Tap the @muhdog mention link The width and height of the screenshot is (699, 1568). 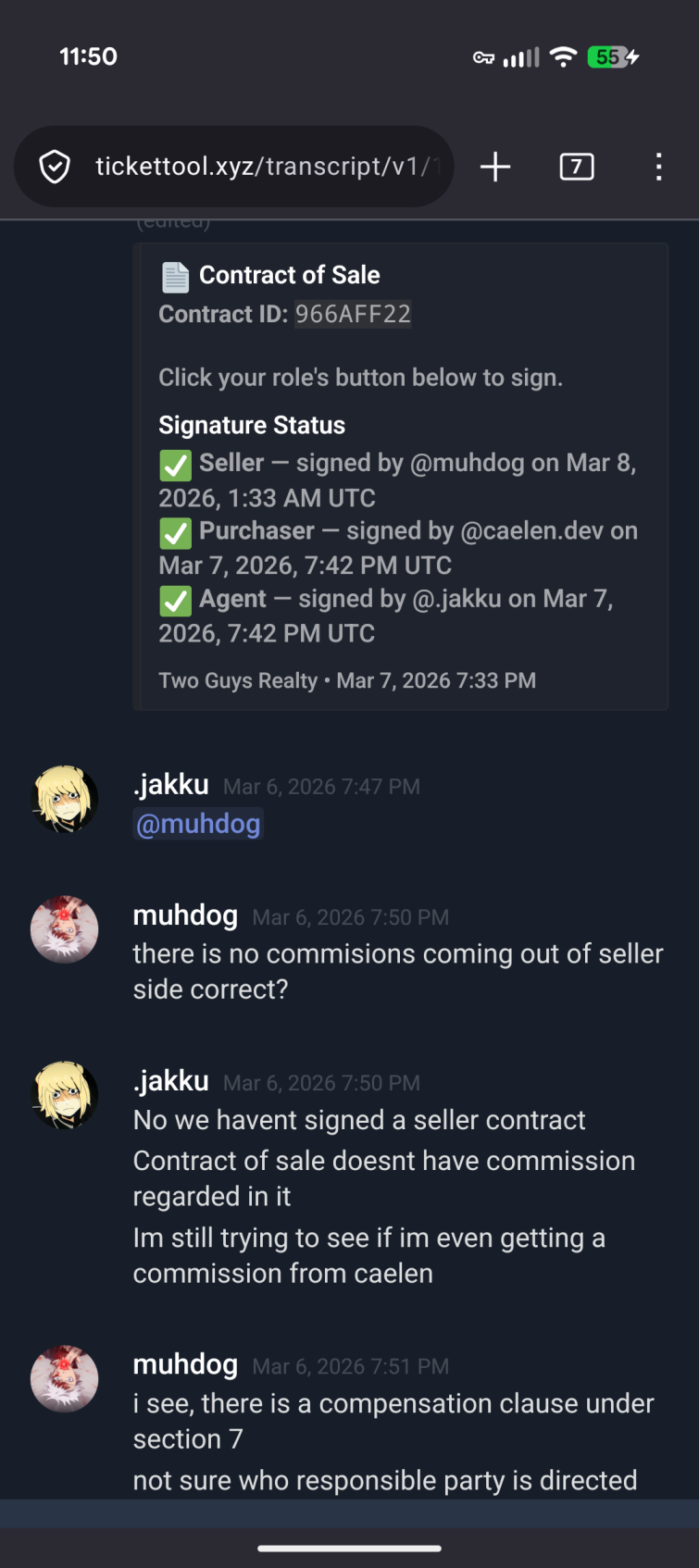tap(198, 824)
